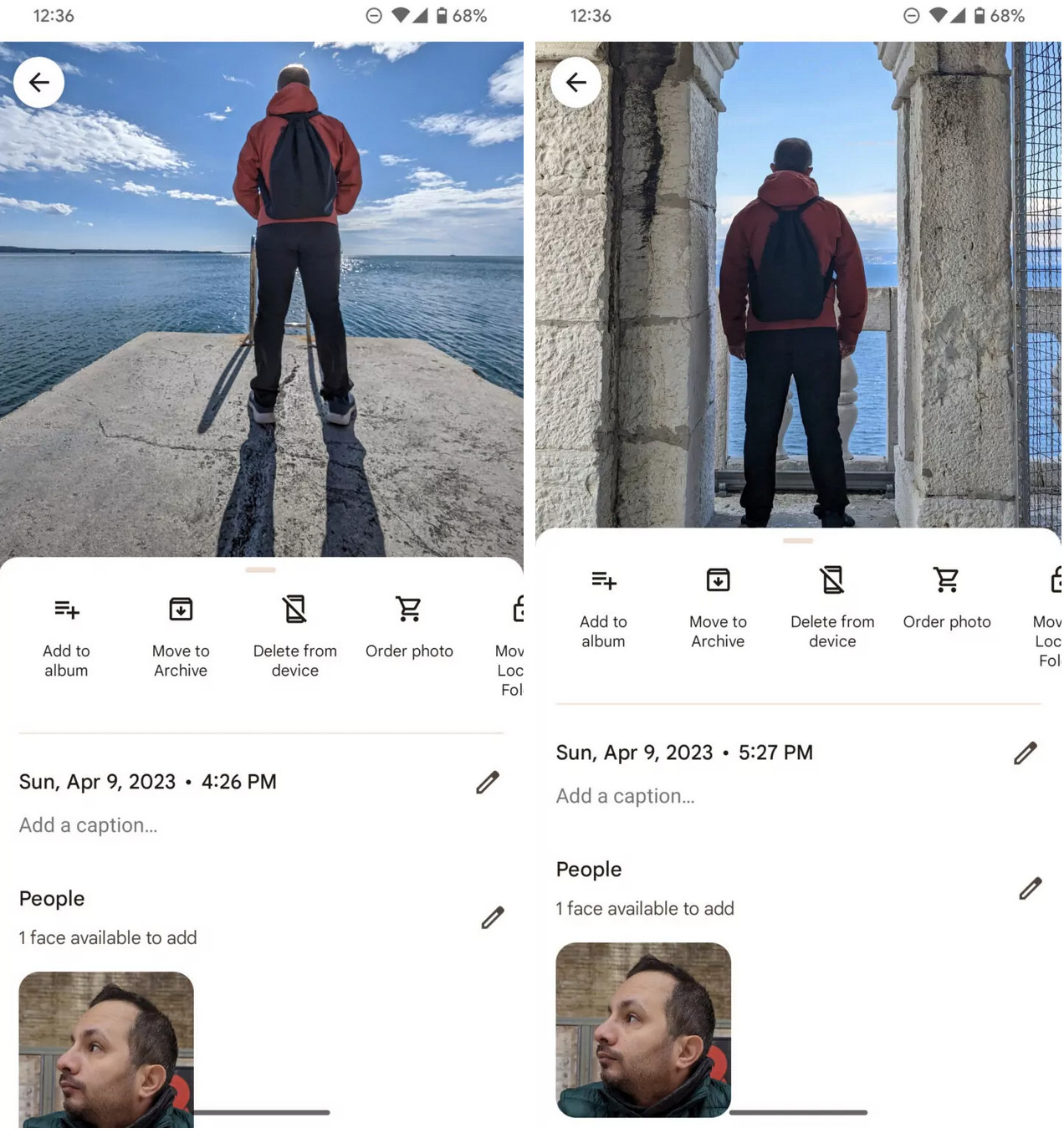Open the face thumbnail under 5:27 PM photo
Viewport: 1064px width, 1133px height.
click(644, 1031)
